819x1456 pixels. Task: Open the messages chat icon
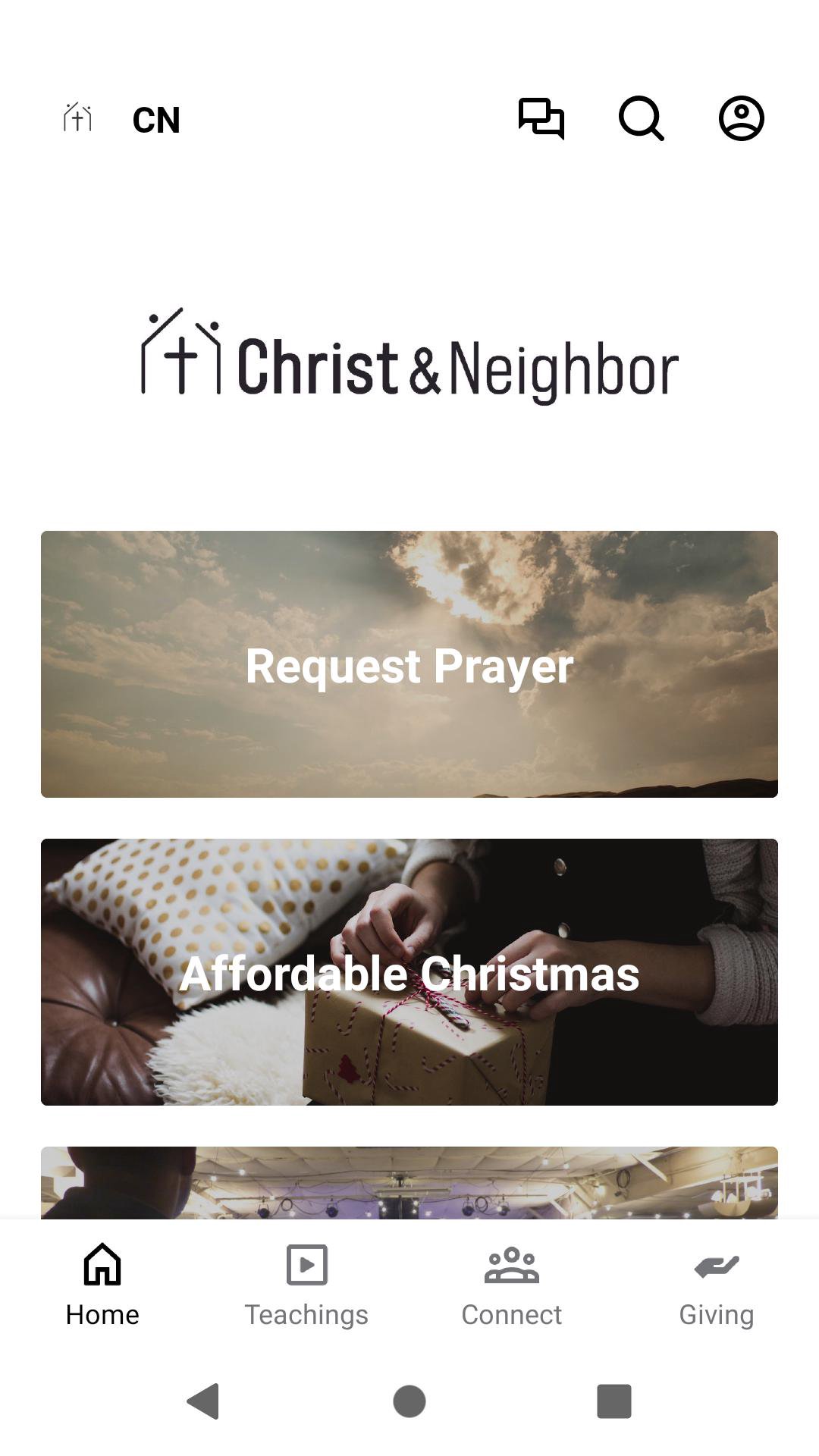[541, 118]
